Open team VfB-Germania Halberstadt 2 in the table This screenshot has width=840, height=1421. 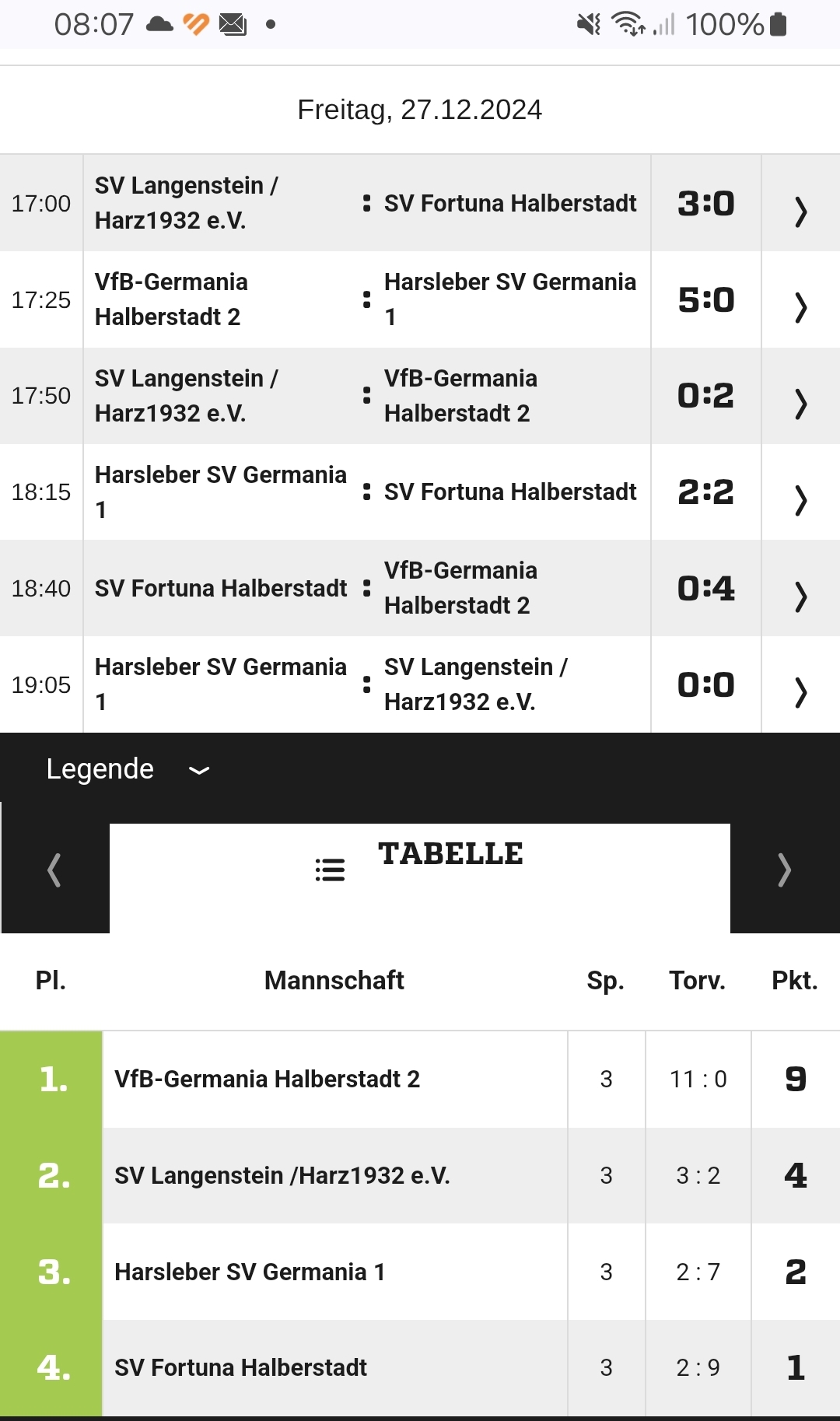click(267, 1079)
